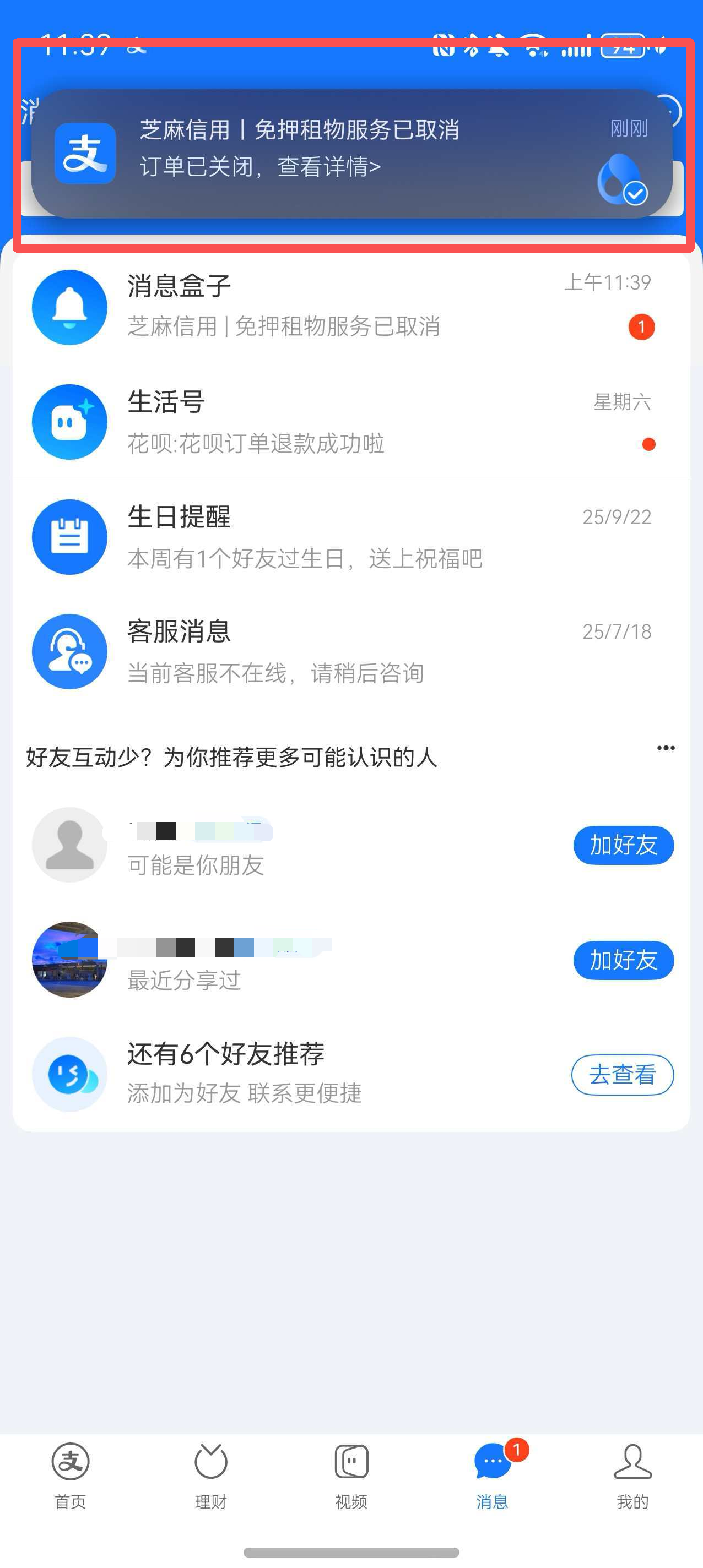Screen dimensions: 703x1568
Task: Open the three-dot menu for friend recommendations
Action: click(665, 748)
